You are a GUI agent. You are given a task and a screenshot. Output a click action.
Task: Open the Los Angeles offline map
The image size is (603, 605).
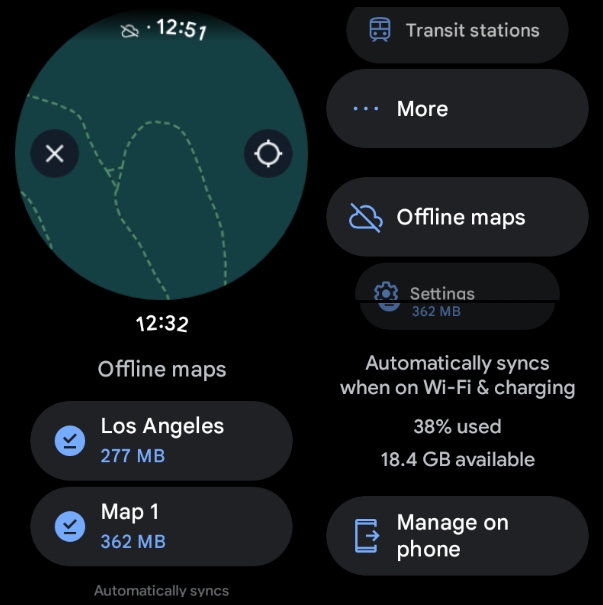pyautogui.click(x=161, y=440)
